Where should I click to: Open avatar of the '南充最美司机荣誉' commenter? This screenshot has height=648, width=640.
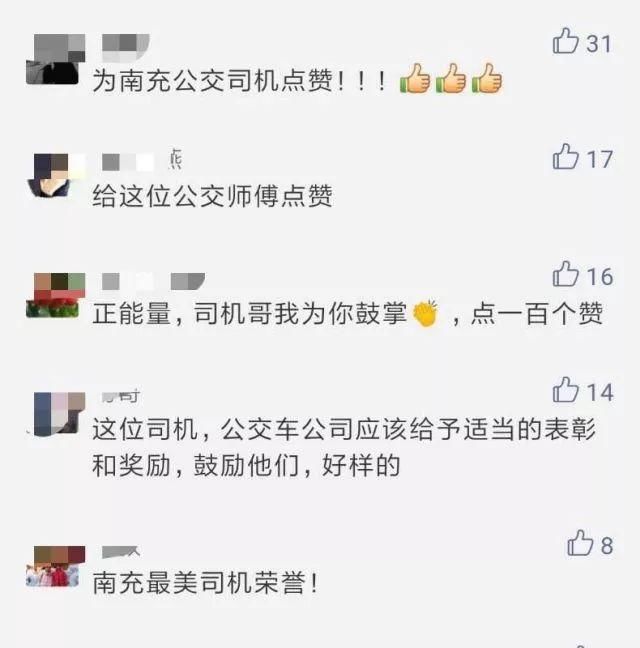[x=52, y=566]
